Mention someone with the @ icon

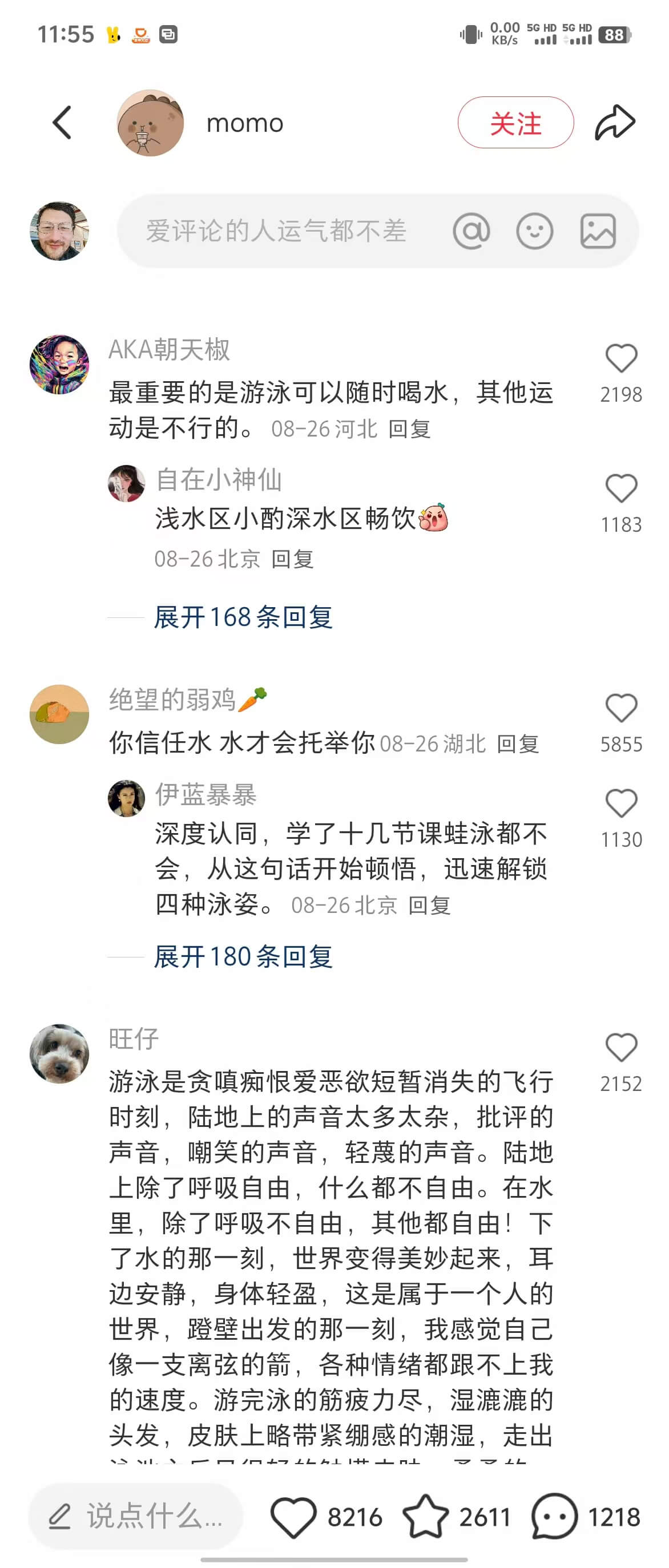tap(471, 231)
